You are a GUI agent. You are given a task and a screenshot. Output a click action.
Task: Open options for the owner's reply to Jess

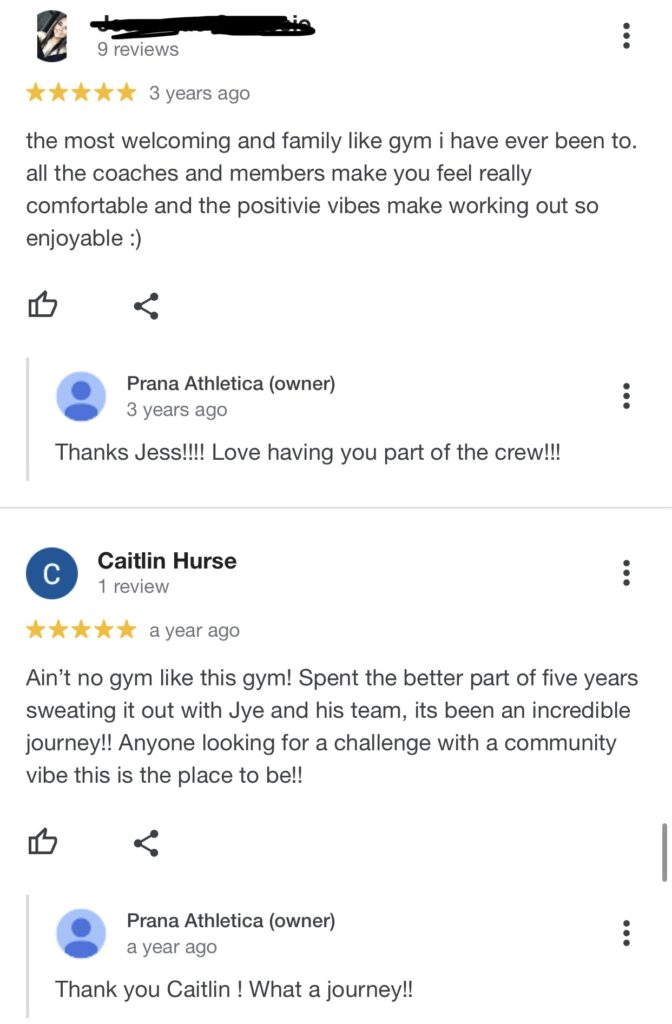(626, 395)
